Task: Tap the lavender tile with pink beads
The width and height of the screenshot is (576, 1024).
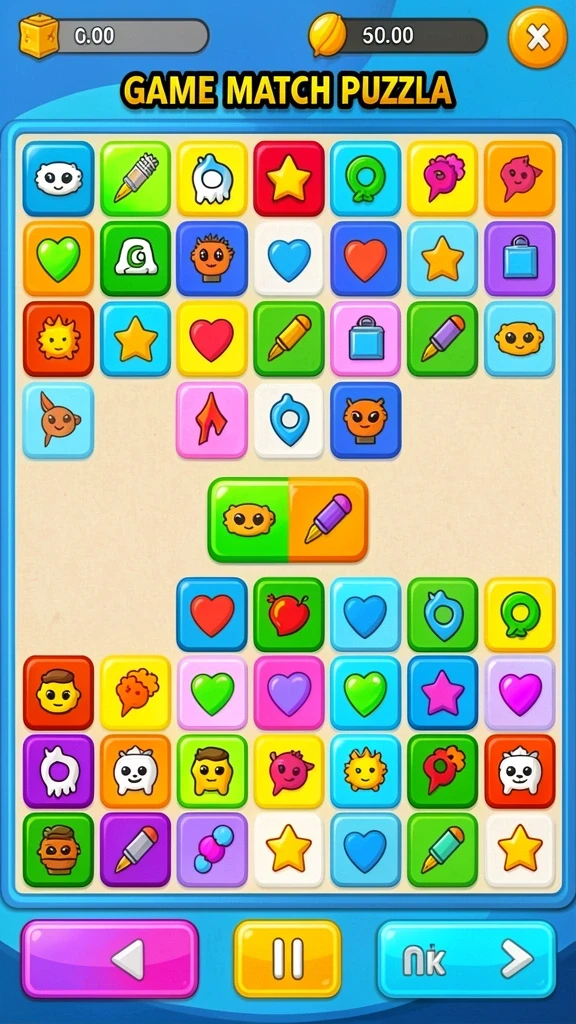Action: [x=212, y=850]
